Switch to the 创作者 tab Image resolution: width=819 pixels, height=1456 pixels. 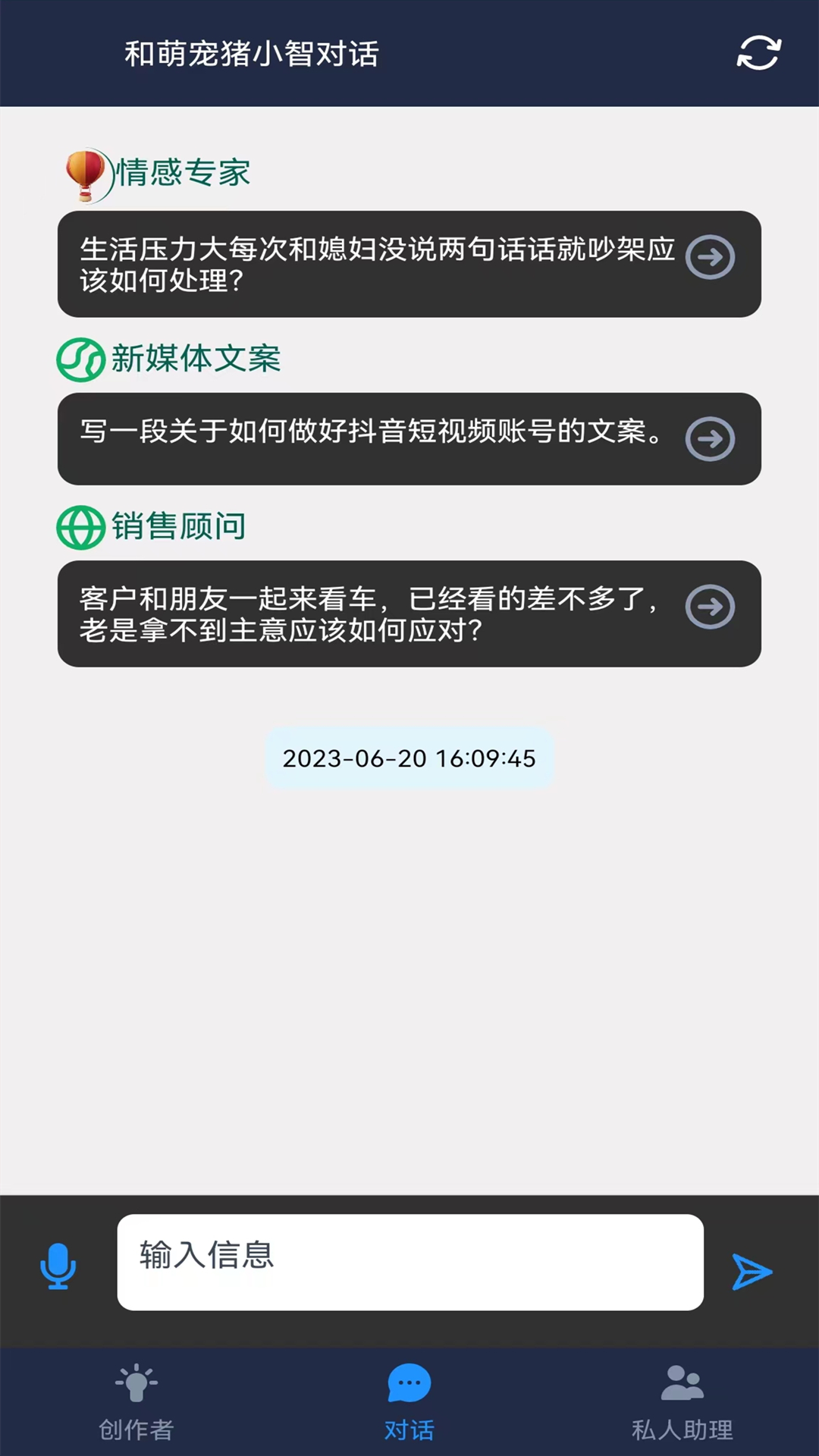pyautogui.click(x=136, y=1403)
